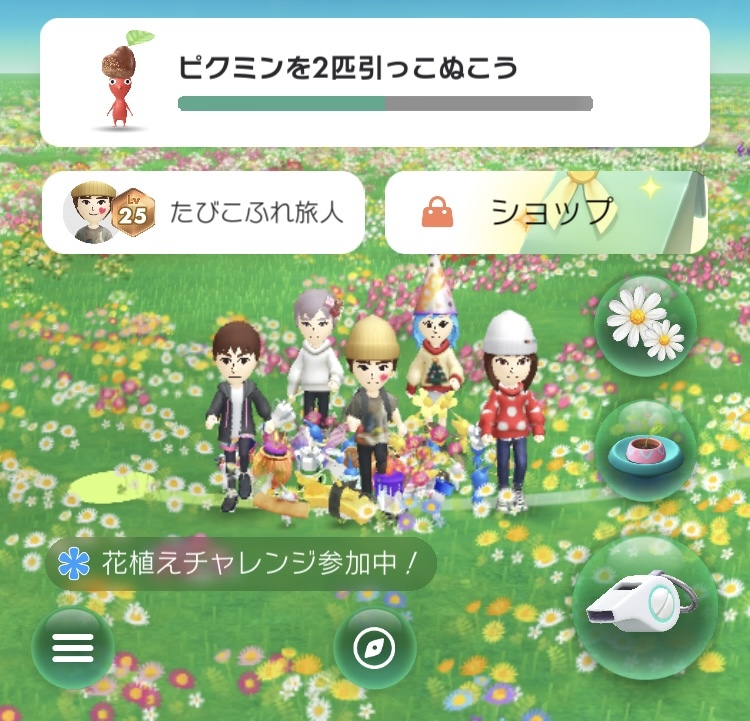The width and height of the screenshot is (750, 721).
Task: Open the hamburger main menu
Action: (x=72, y=647)
